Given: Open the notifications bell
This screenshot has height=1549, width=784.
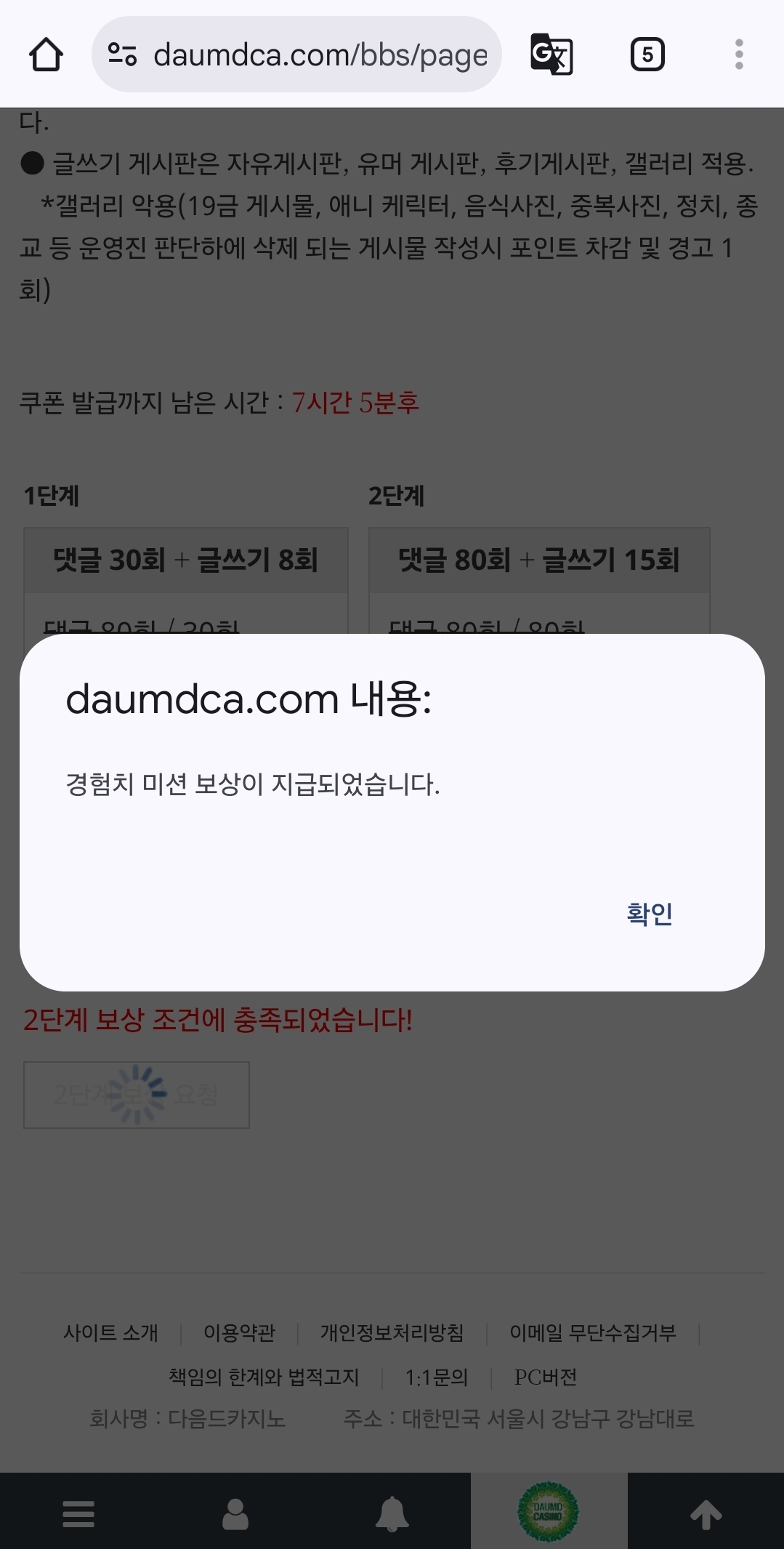Looking at the screenshot, I should tap(392, 1514).
